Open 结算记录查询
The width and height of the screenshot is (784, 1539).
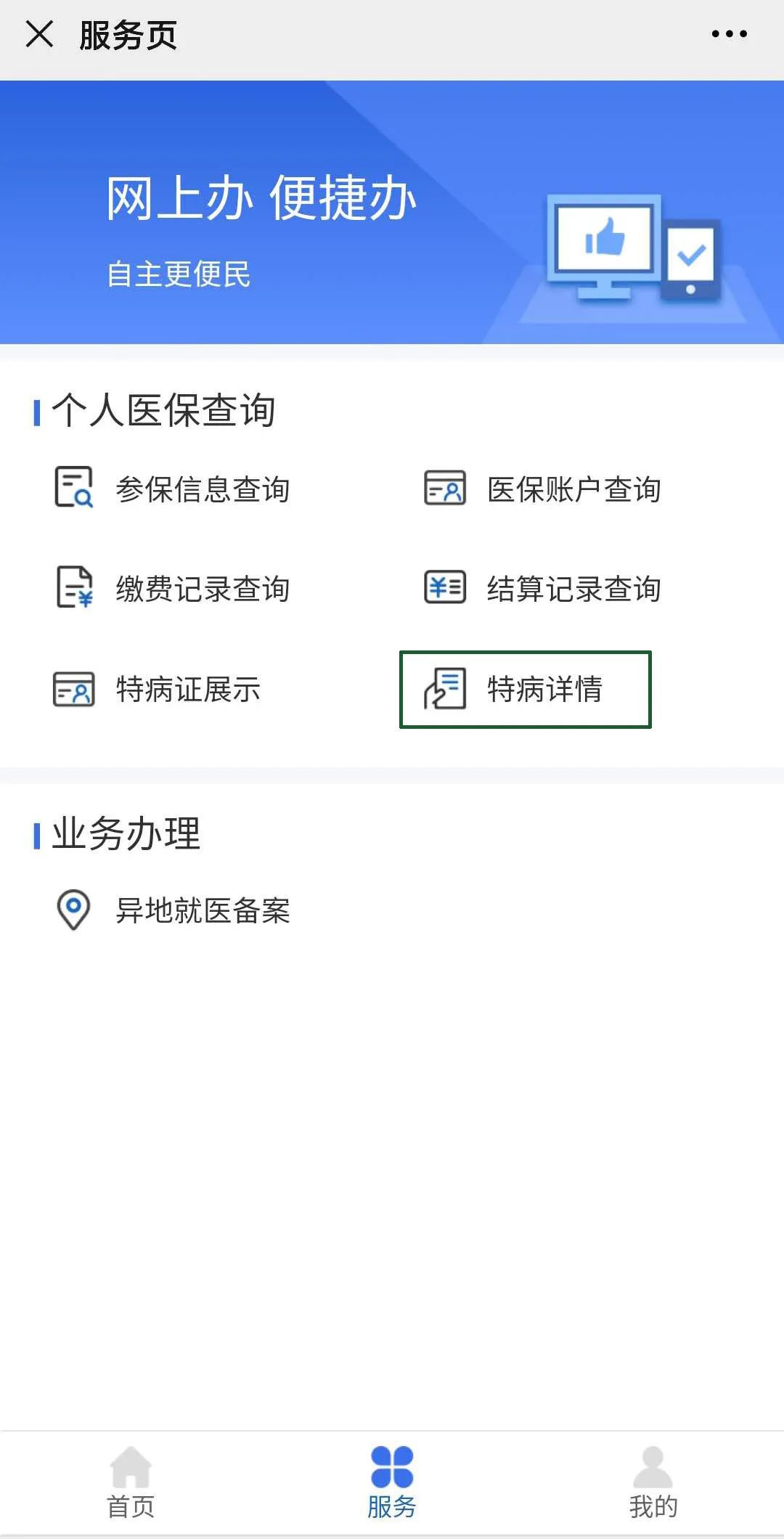pos(543,588)
